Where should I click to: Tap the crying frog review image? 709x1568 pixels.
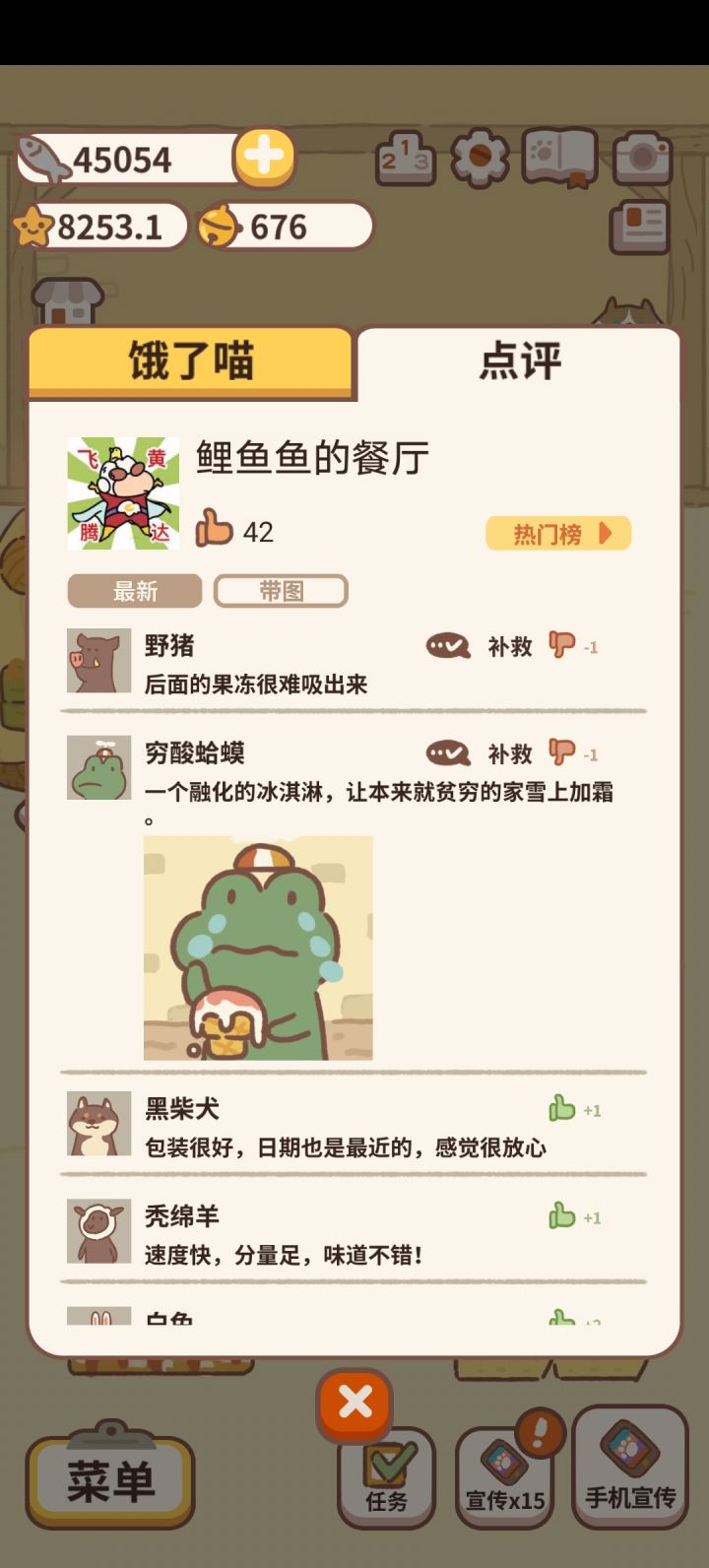point(259,947)
